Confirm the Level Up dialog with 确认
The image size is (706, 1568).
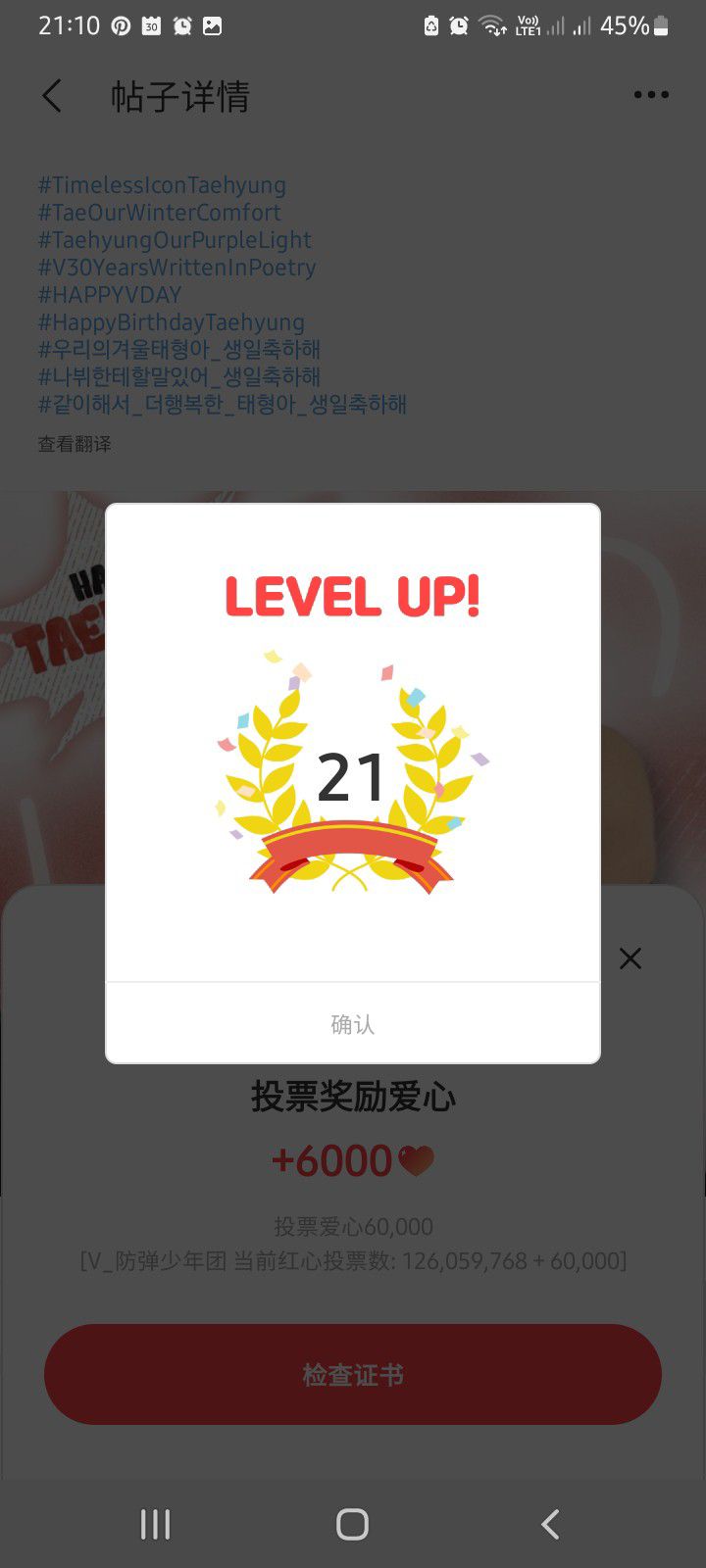(352, 1024)
